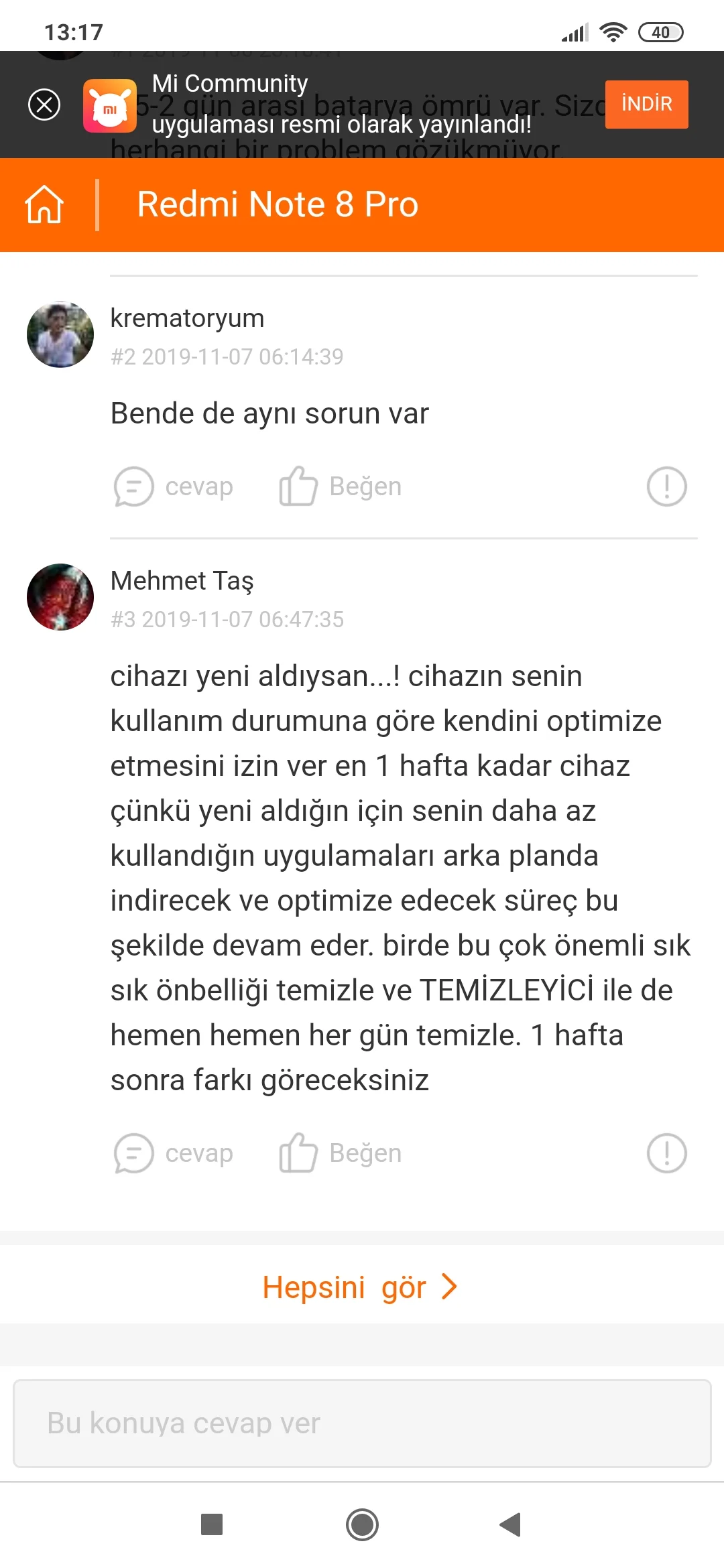The width and height of the screenshot is (724, 1568).
Task: Like krematoryum's comment with Beğen
Action: coord(341,486)
